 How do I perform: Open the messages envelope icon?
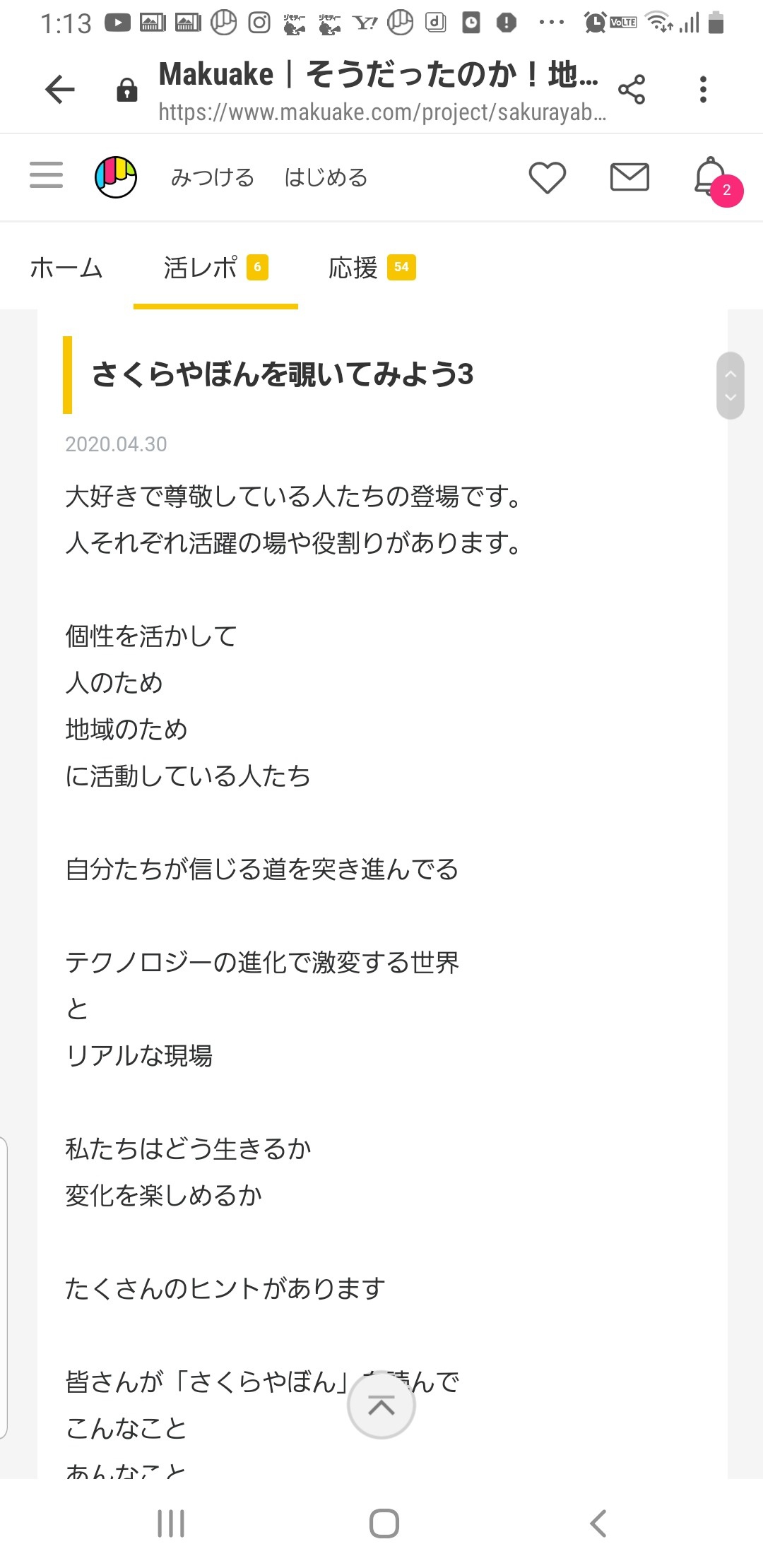tap(629, 177)
